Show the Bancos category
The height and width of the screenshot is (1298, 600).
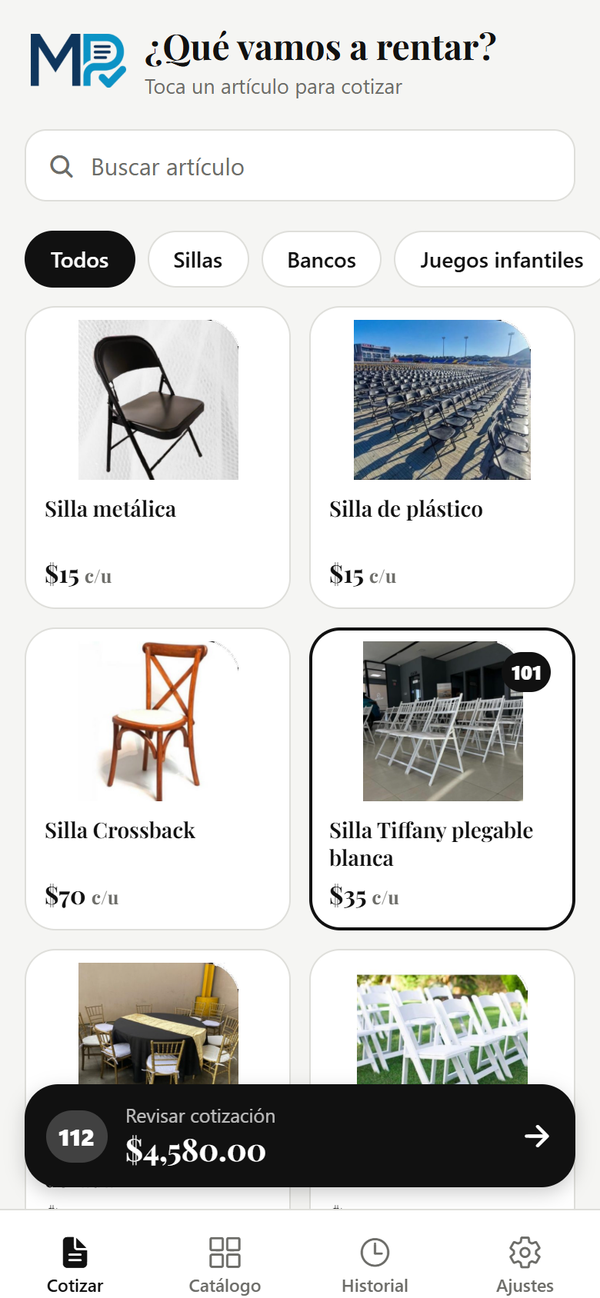(321, 260)
